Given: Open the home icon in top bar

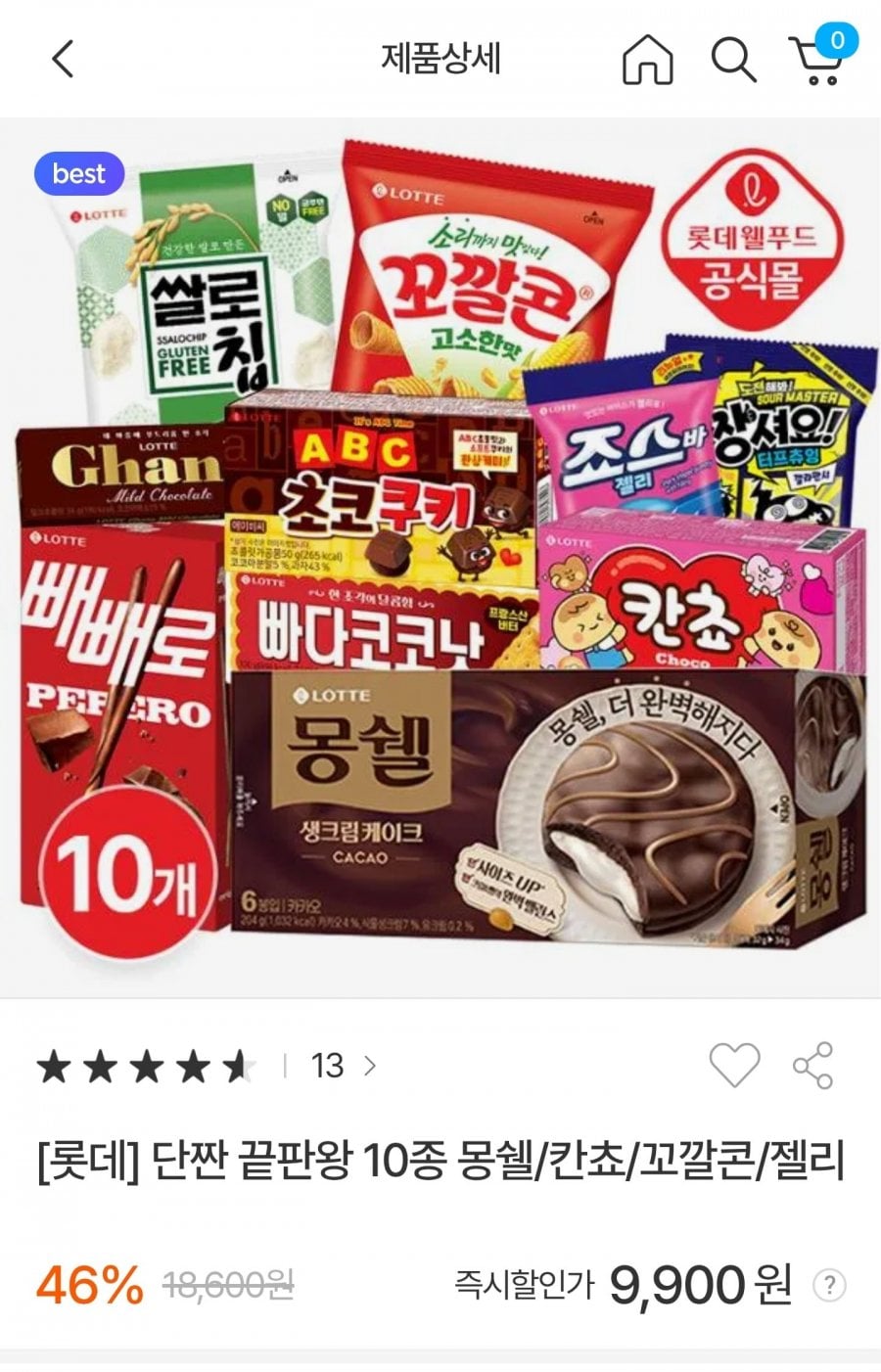Looking at the screenshot, I should click(647, 60).
